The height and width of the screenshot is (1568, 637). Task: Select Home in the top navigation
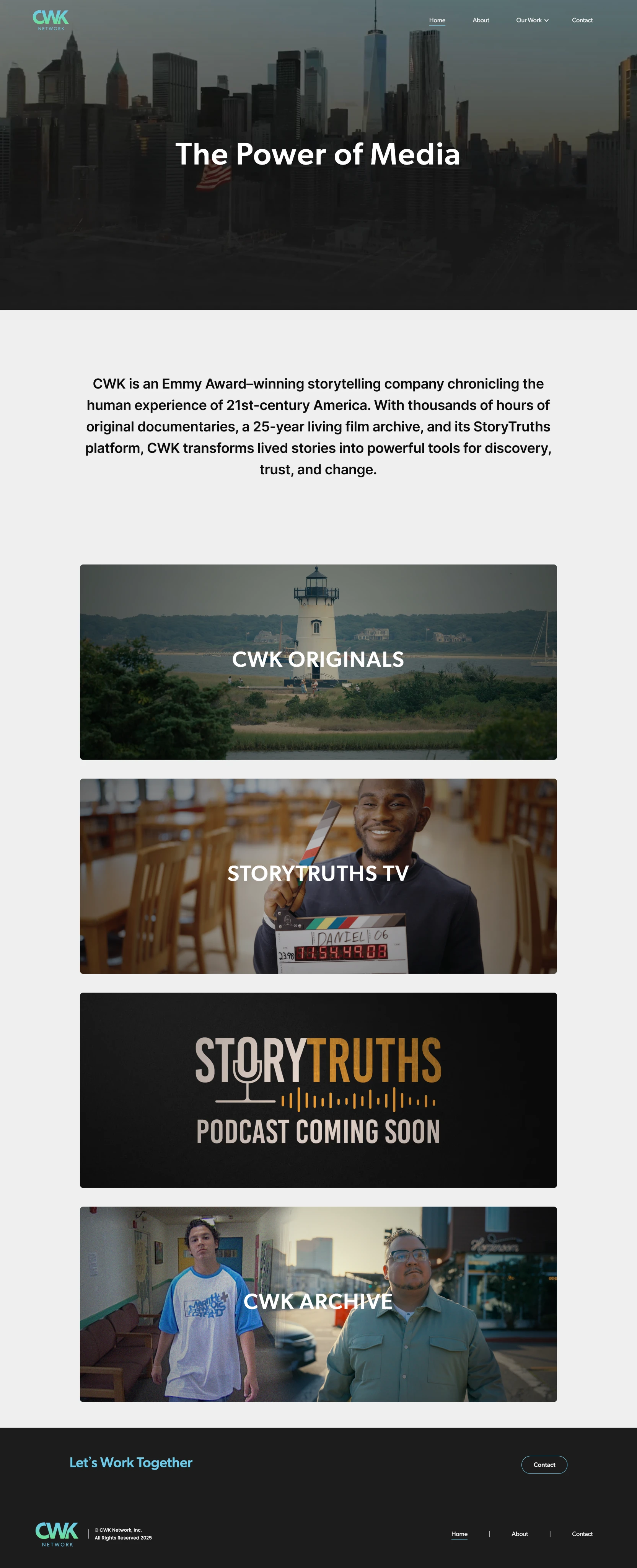[x=437, y=20]
